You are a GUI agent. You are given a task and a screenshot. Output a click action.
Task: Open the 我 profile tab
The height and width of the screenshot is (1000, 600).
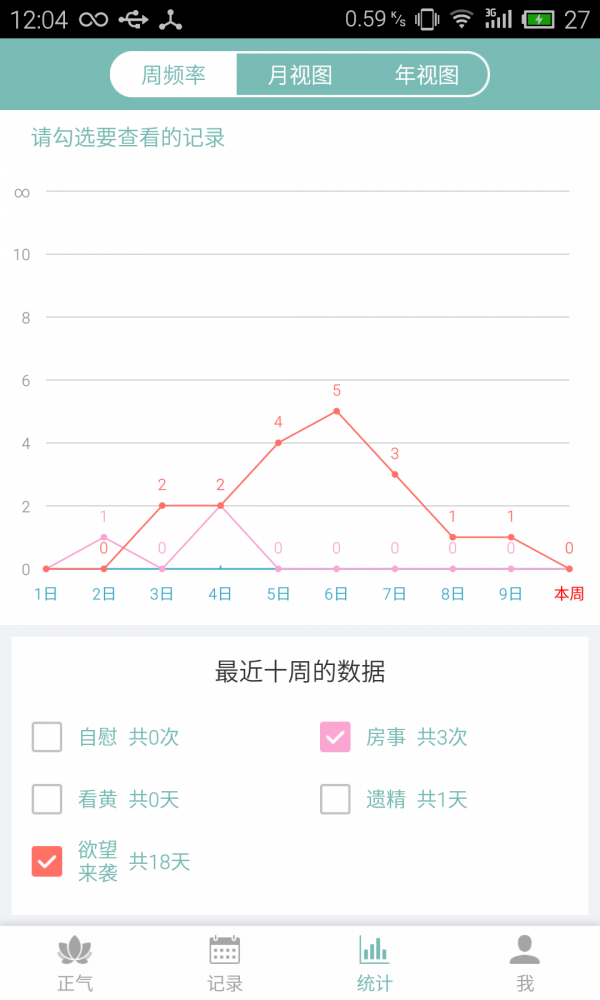[x=524, y=963]
